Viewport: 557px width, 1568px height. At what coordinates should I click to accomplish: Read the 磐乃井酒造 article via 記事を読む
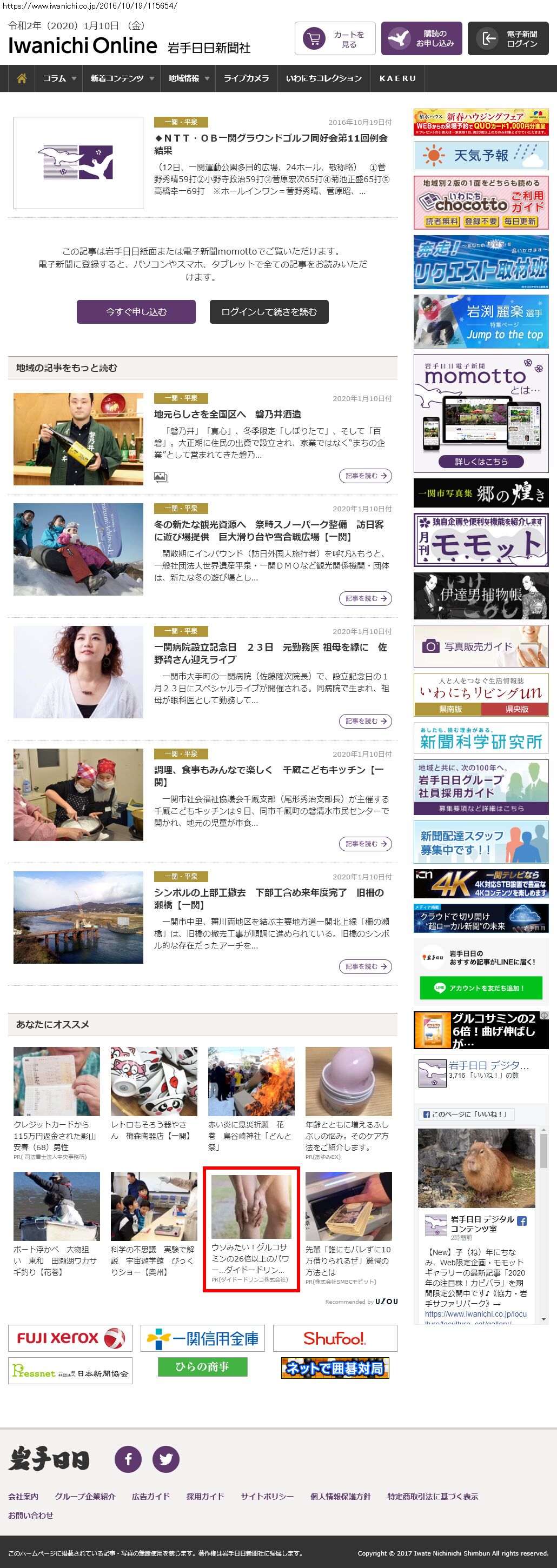click(364, 476)
